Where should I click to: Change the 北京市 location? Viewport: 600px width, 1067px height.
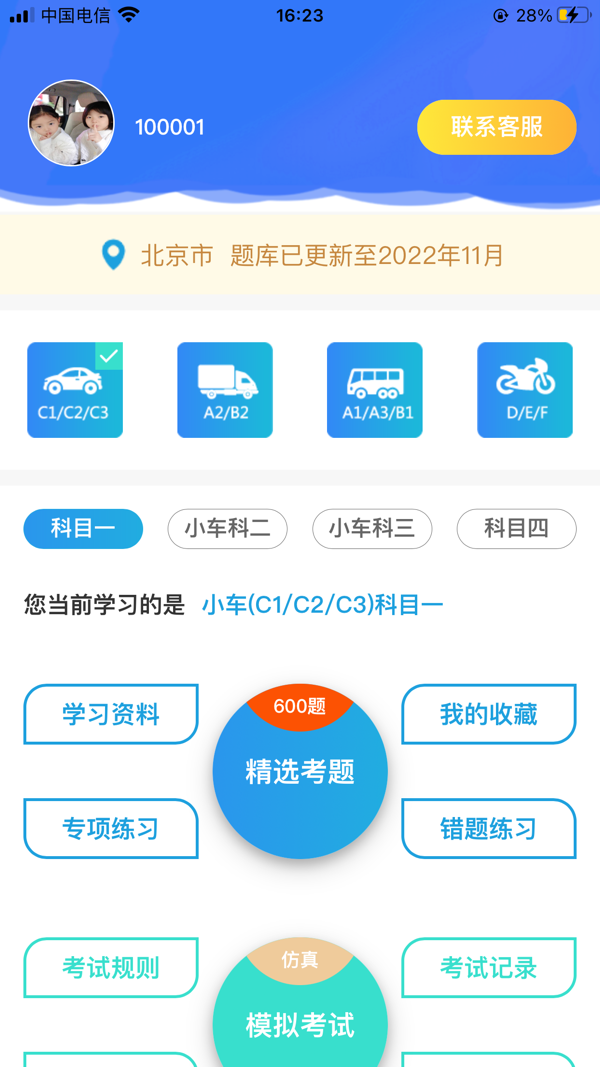click(160, 256)
